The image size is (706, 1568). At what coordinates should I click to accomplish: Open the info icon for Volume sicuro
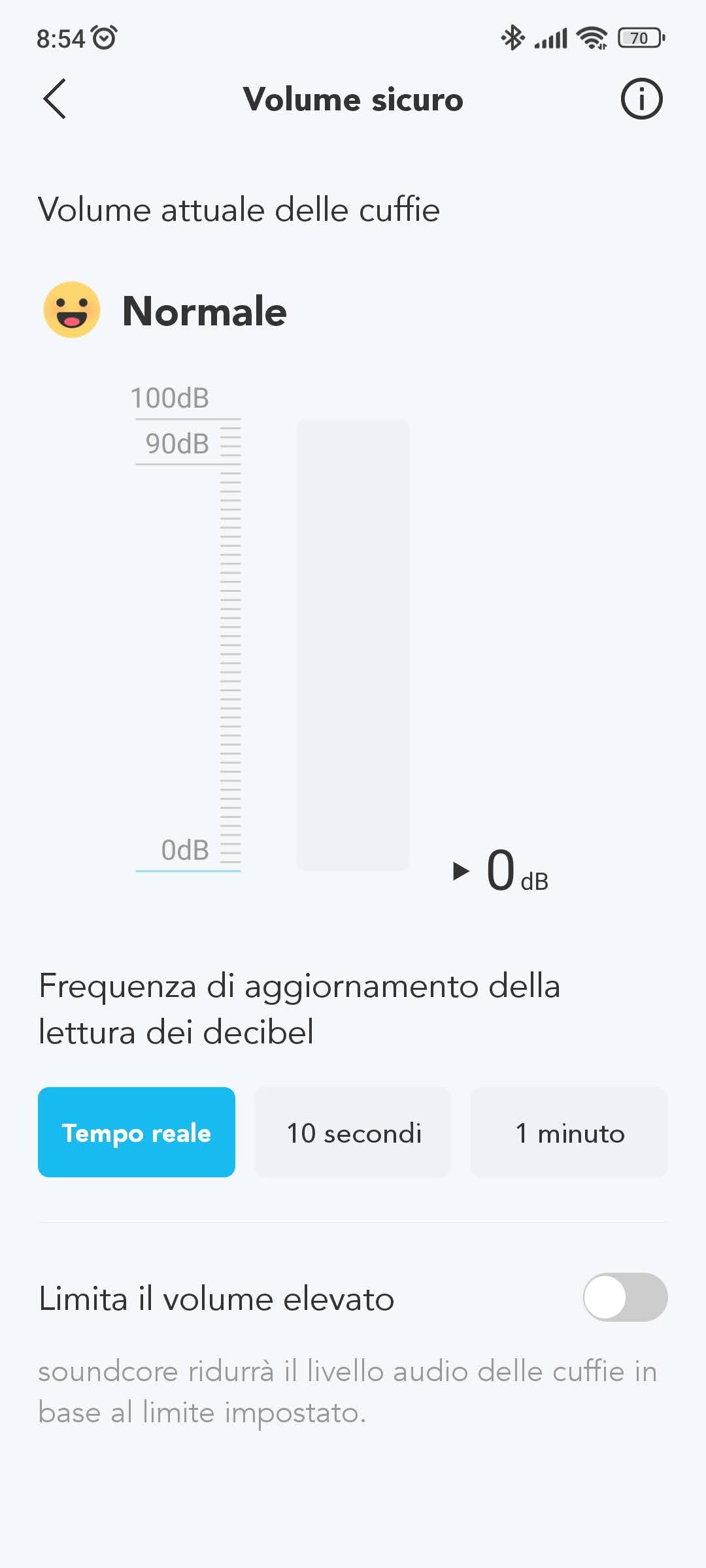tap(641, 99)
